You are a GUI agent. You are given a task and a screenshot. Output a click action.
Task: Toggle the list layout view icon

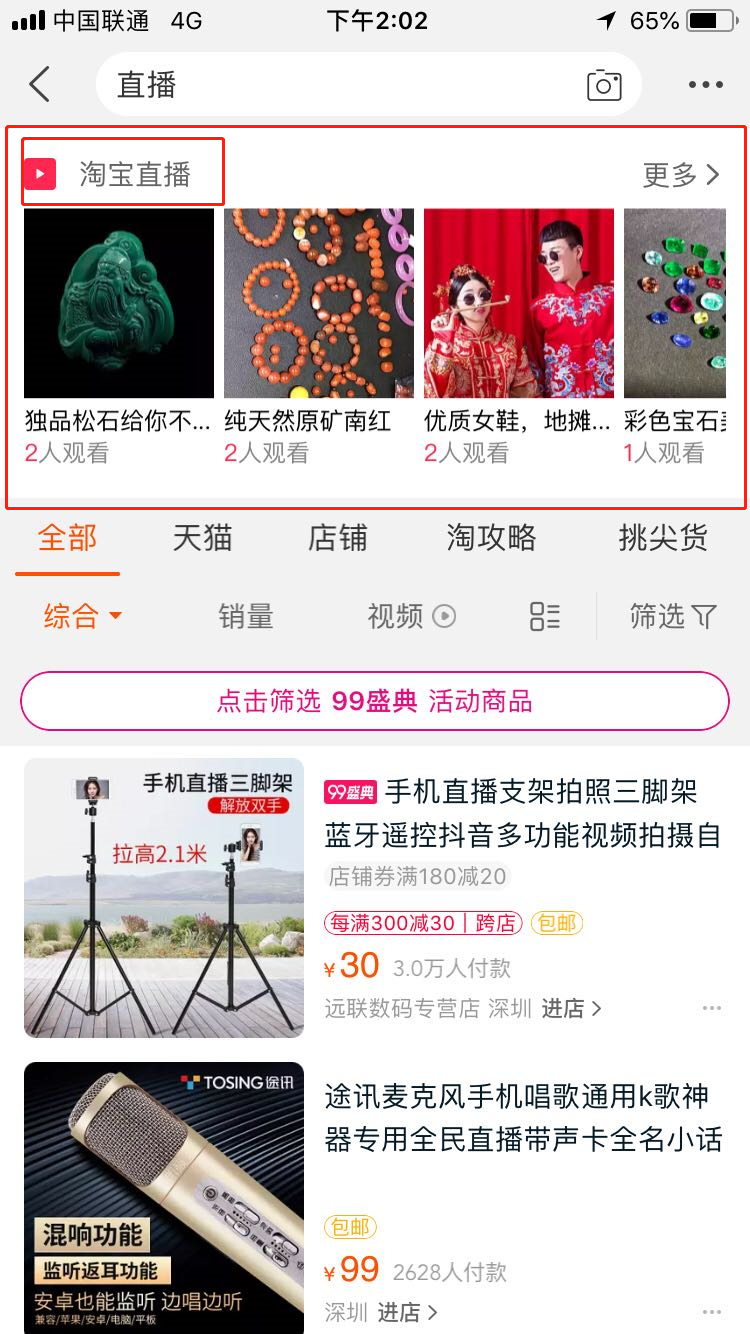[545, 616]
